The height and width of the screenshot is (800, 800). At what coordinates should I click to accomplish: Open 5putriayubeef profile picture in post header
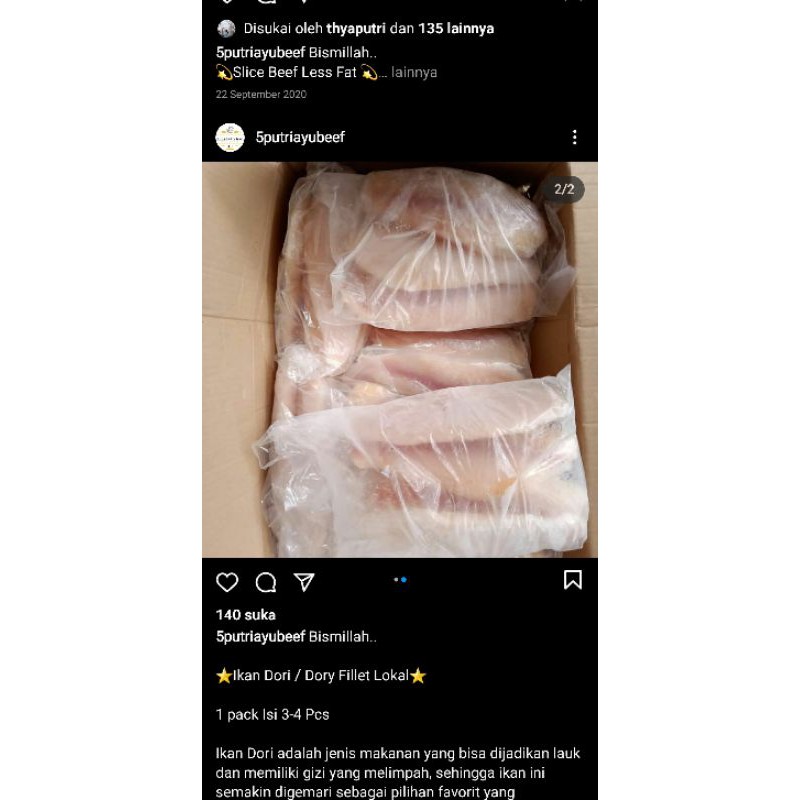pyautogui.click(x=230, y=137)
